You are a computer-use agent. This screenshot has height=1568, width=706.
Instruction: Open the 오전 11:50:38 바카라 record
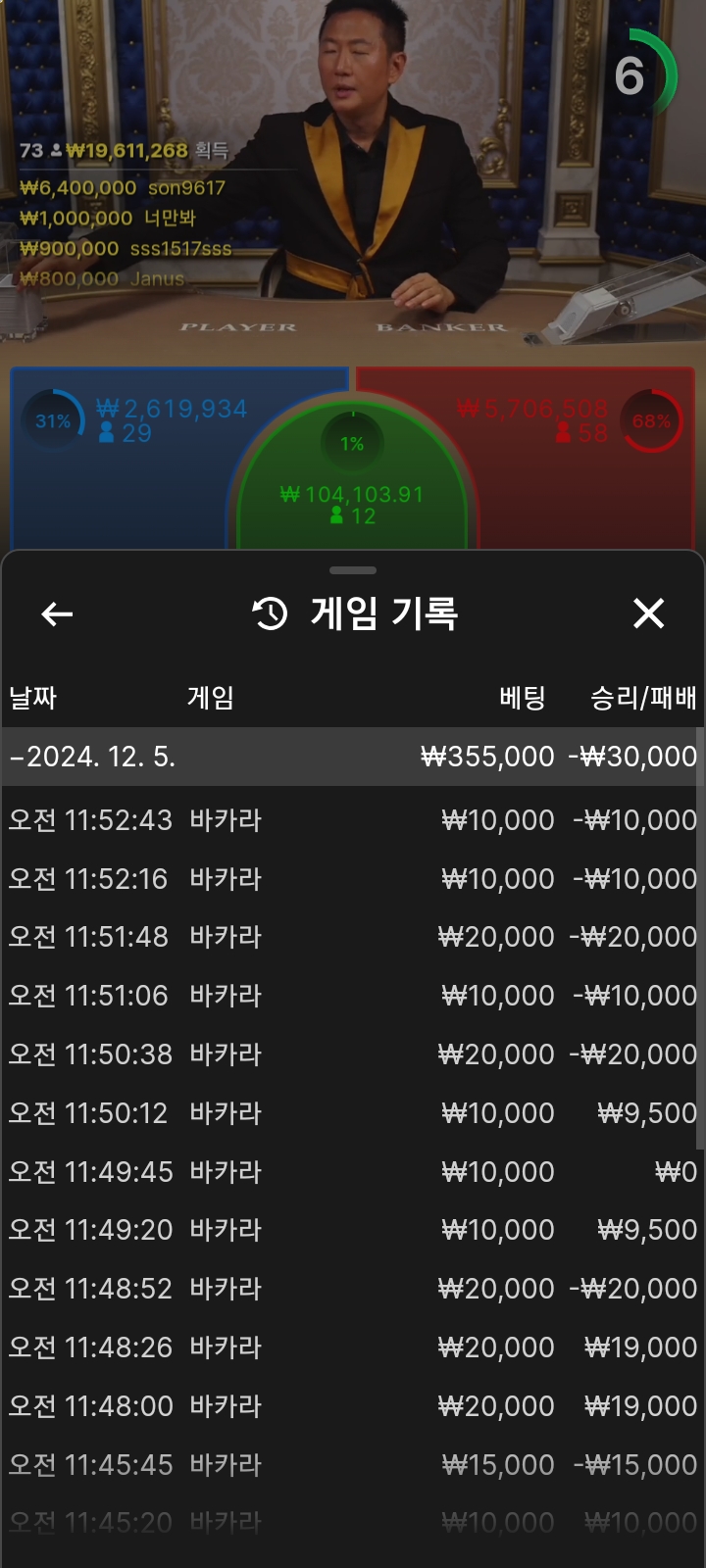click(x=352, y=1054)
